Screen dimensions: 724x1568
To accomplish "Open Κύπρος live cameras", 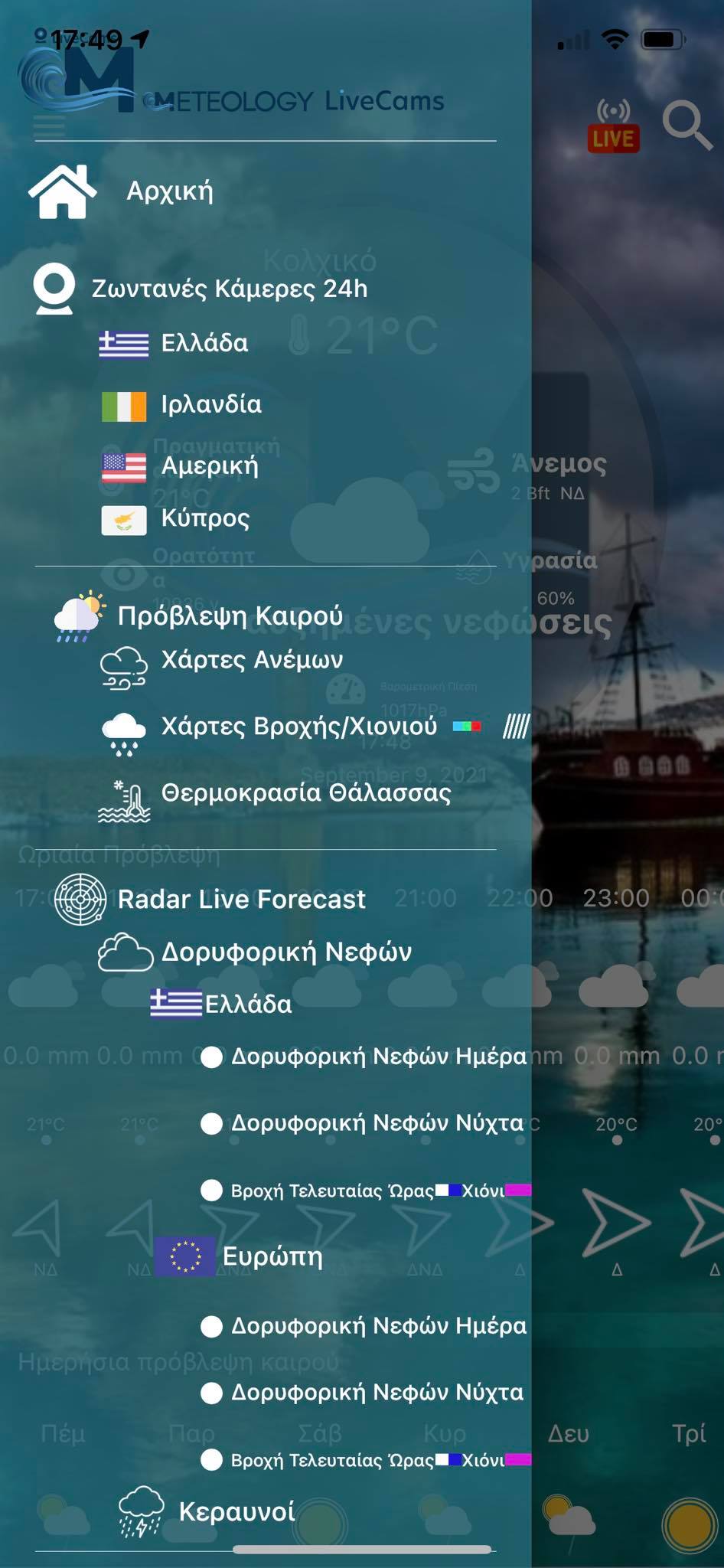I will [204, 518].
